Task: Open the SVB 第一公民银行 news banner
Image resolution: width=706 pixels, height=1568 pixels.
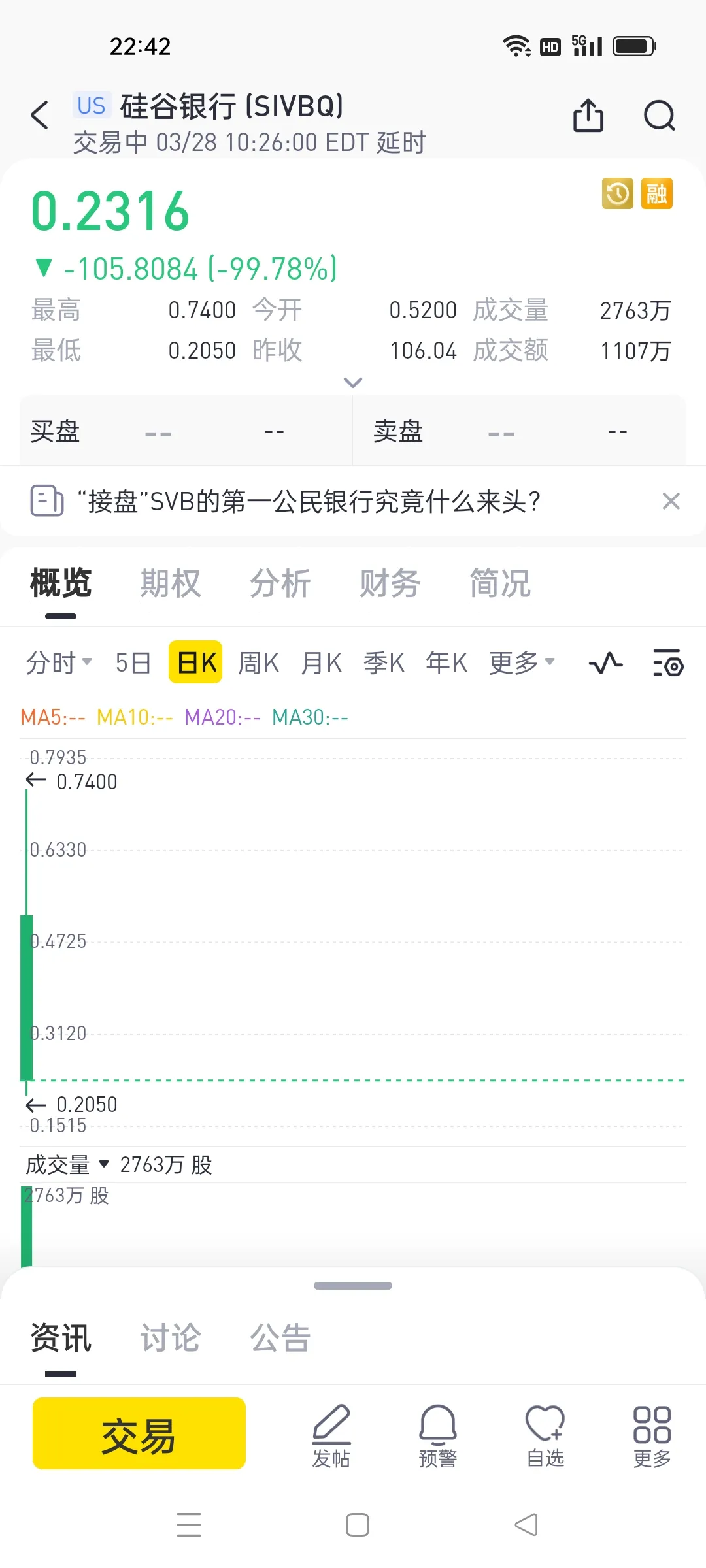Action: click(309, 502)
